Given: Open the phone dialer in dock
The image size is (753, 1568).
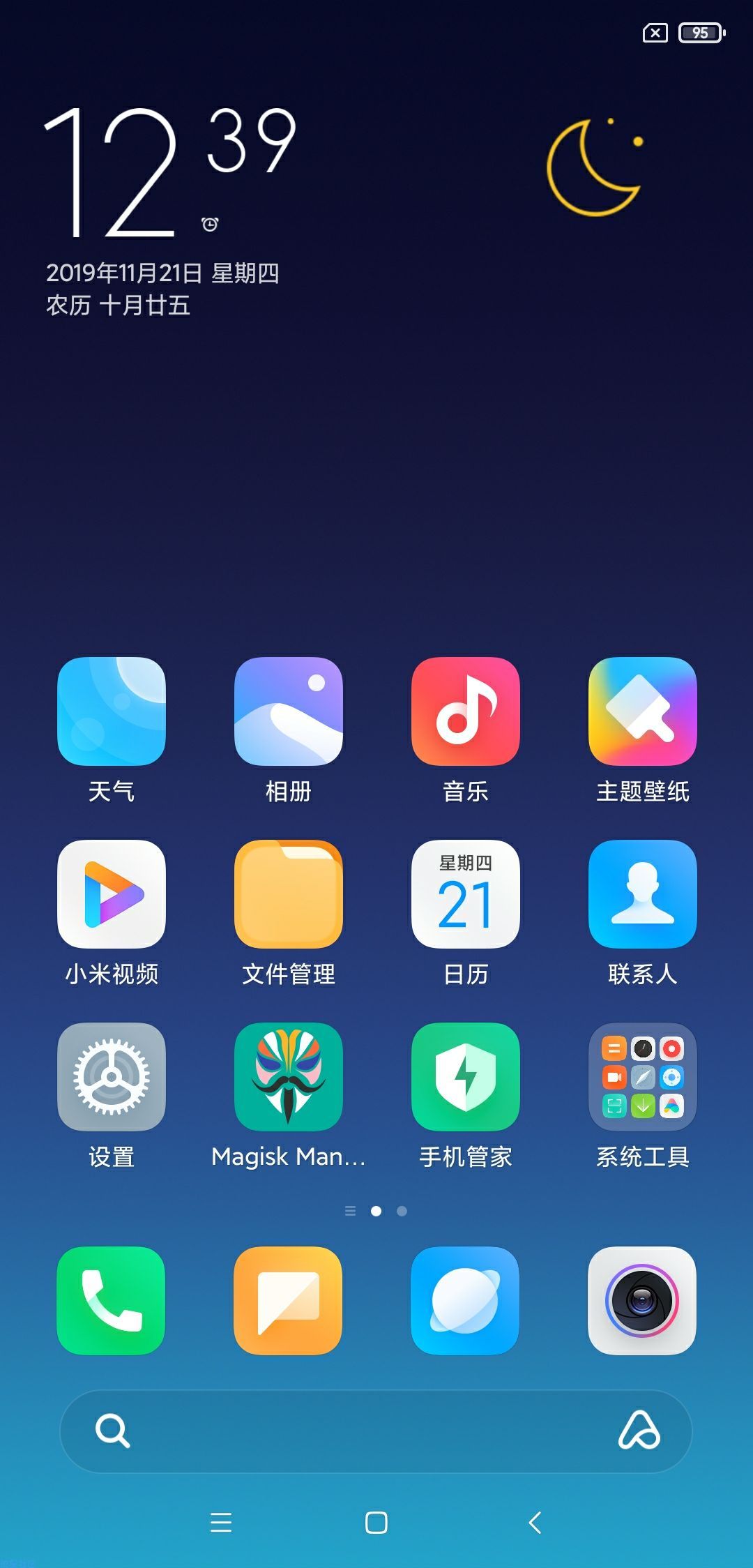Looking at the screenshot, I should [111, 1301].
